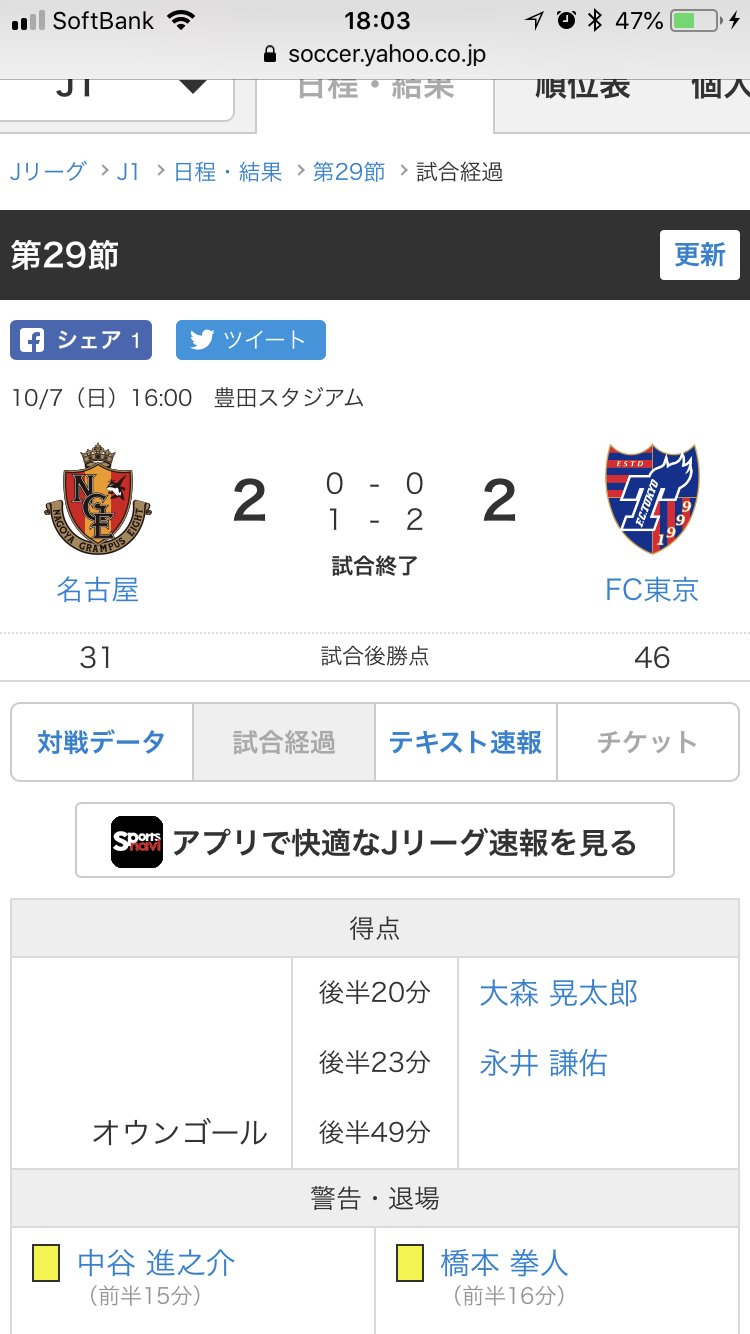The height and width of the screenshot is (1334, 750).
Task: View player 永井 謙佑
Action: [544, 1063]
